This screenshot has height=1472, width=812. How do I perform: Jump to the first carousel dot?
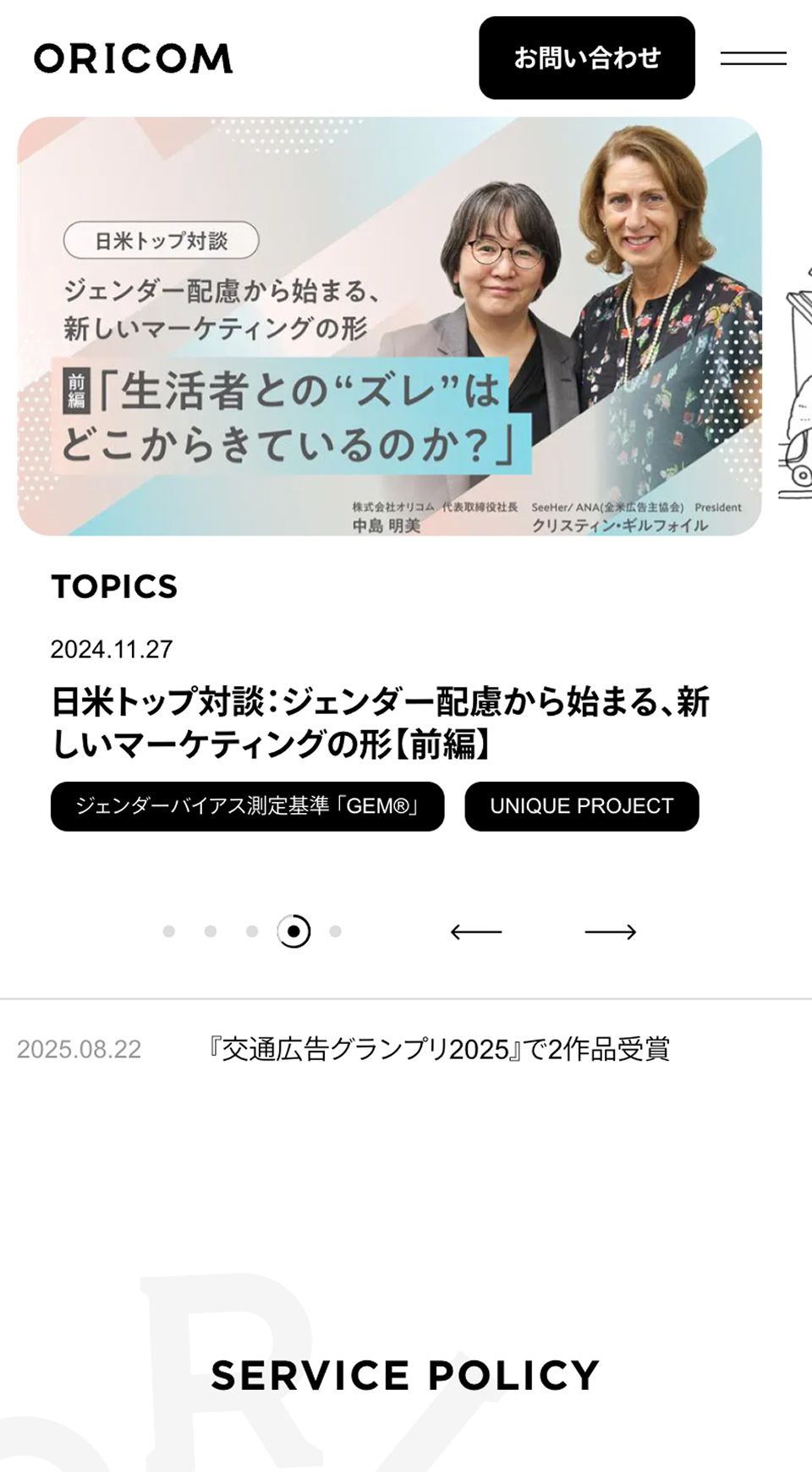(169, 931)
